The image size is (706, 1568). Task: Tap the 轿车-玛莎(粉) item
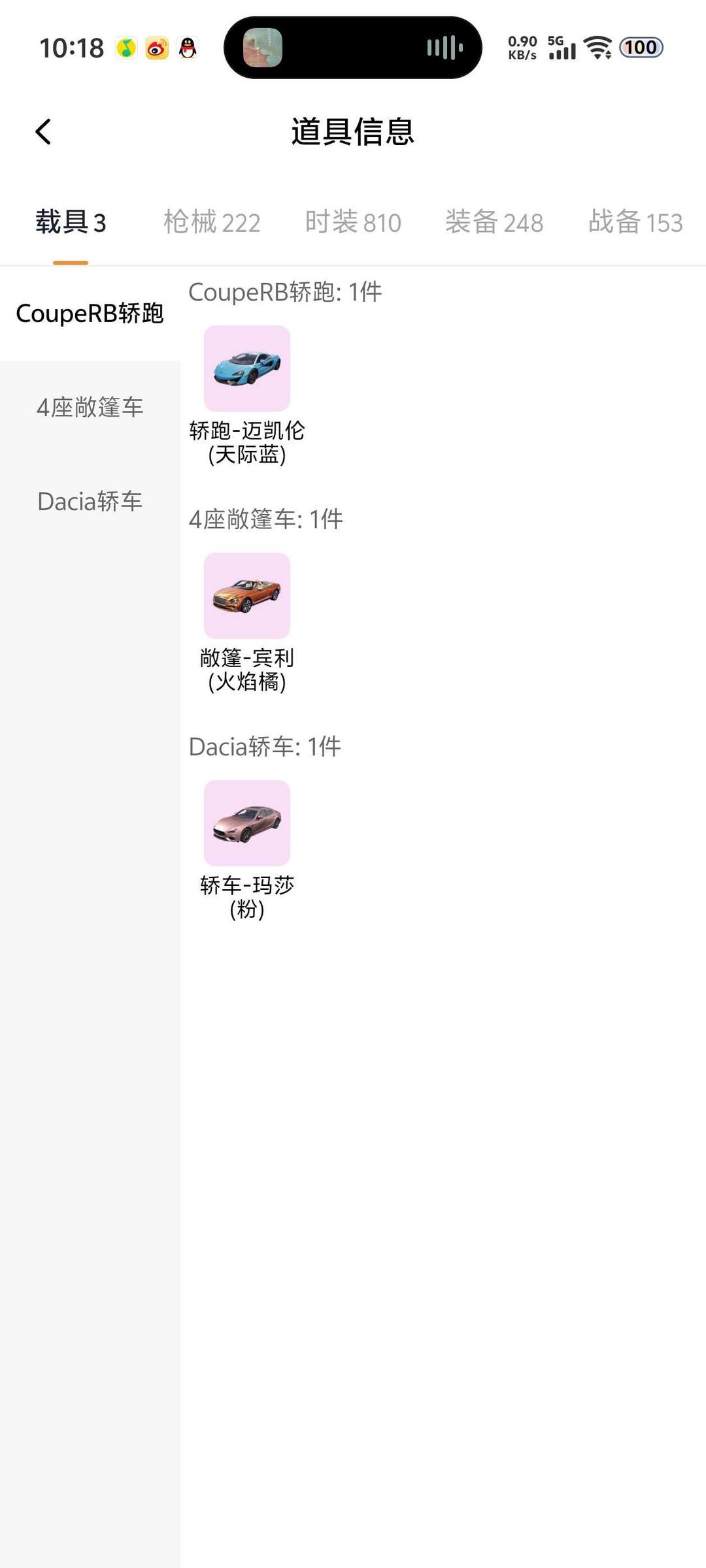pos(247,823)
